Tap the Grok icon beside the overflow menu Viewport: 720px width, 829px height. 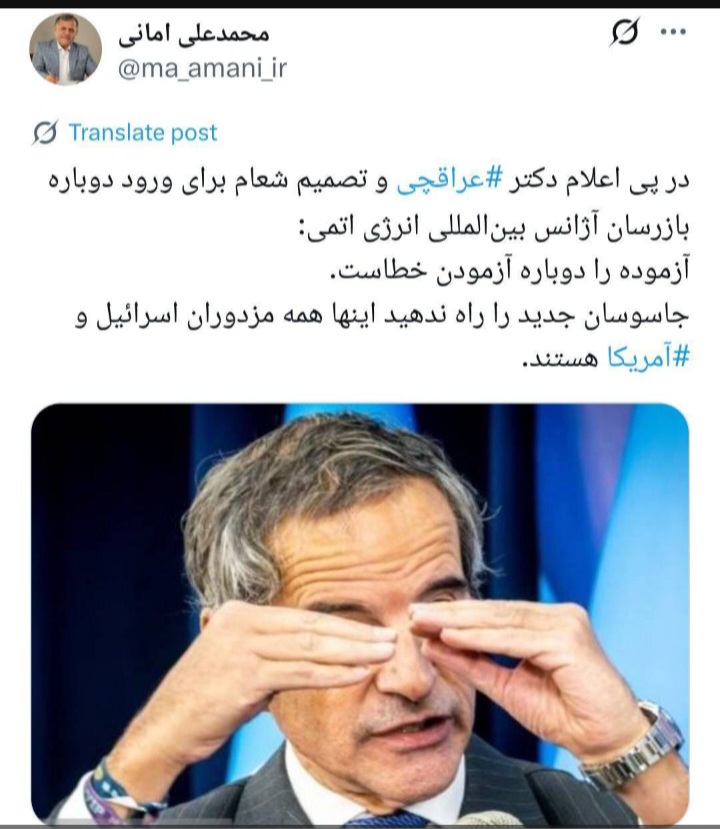(x=624, y=33)
